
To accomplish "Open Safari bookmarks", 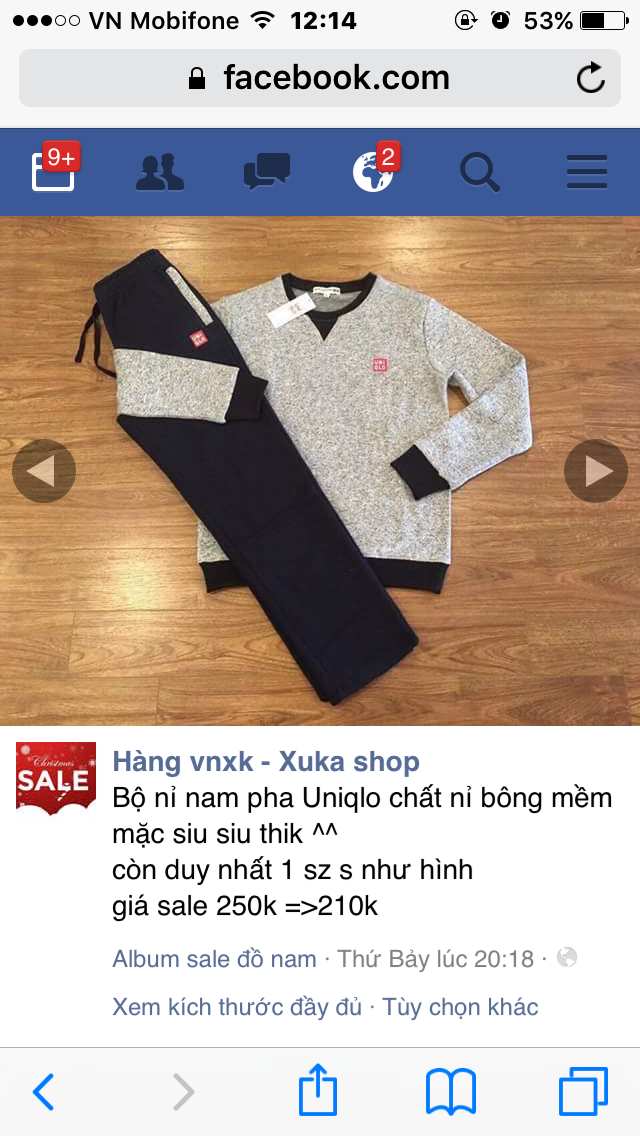I will click(451, 1092).
